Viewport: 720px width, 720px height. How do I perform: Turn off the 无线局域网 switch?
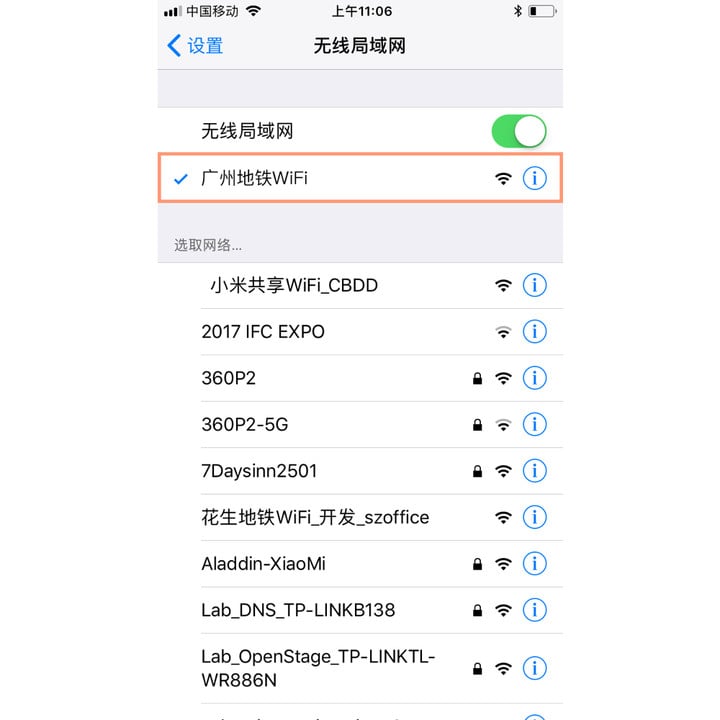click(x=519, y=131)
